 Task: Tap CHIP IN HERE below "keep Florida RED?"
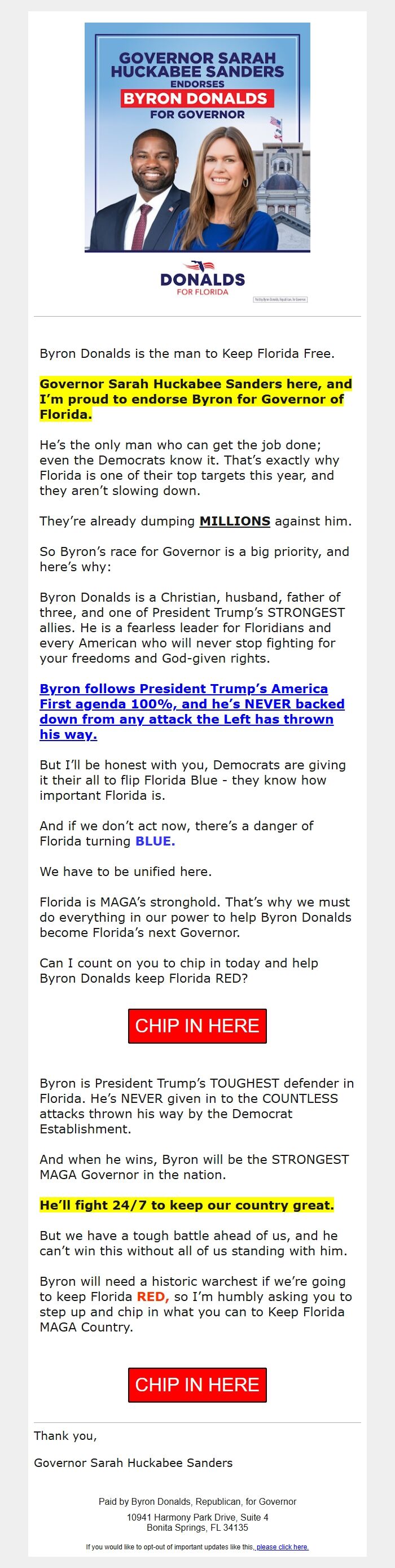[197, 1026]
